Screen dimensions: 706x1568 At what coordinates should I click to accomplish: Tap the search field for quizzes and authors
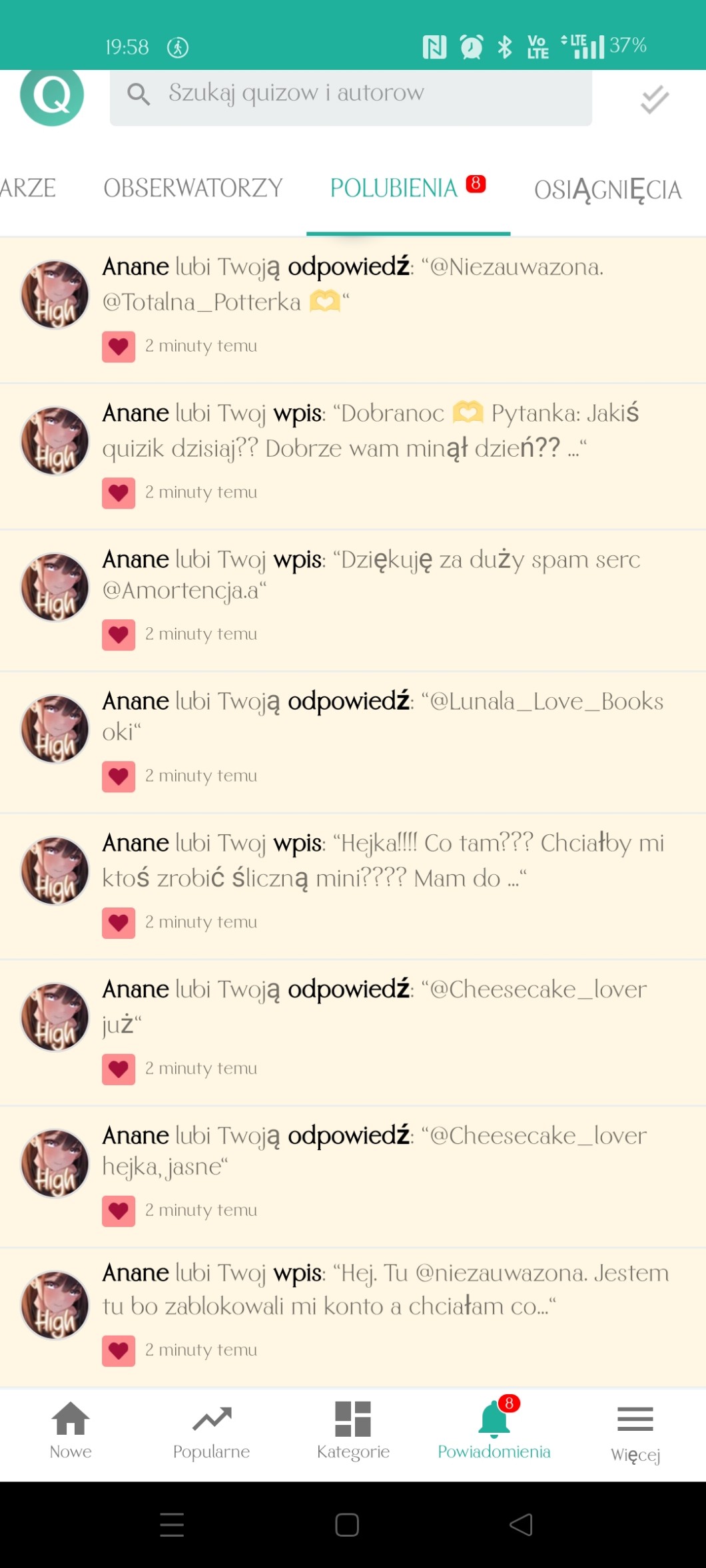350,94
